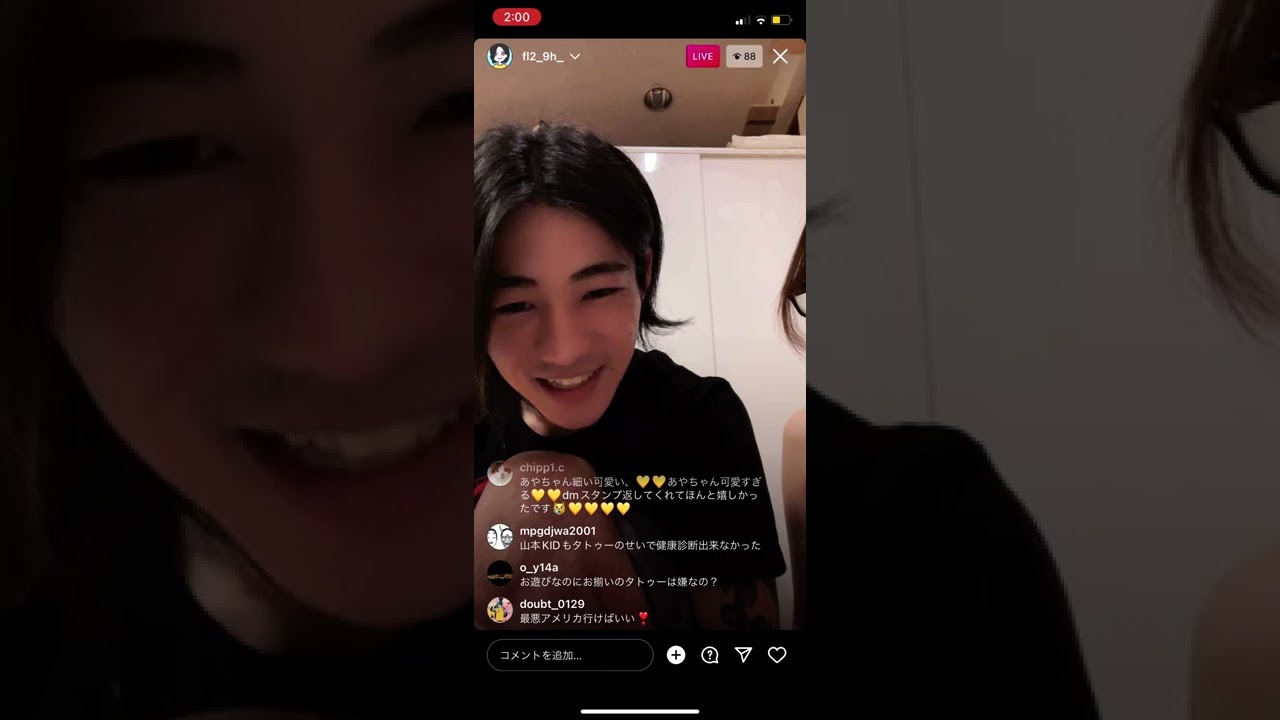View o_y14a's comment

tap(618, 581)
